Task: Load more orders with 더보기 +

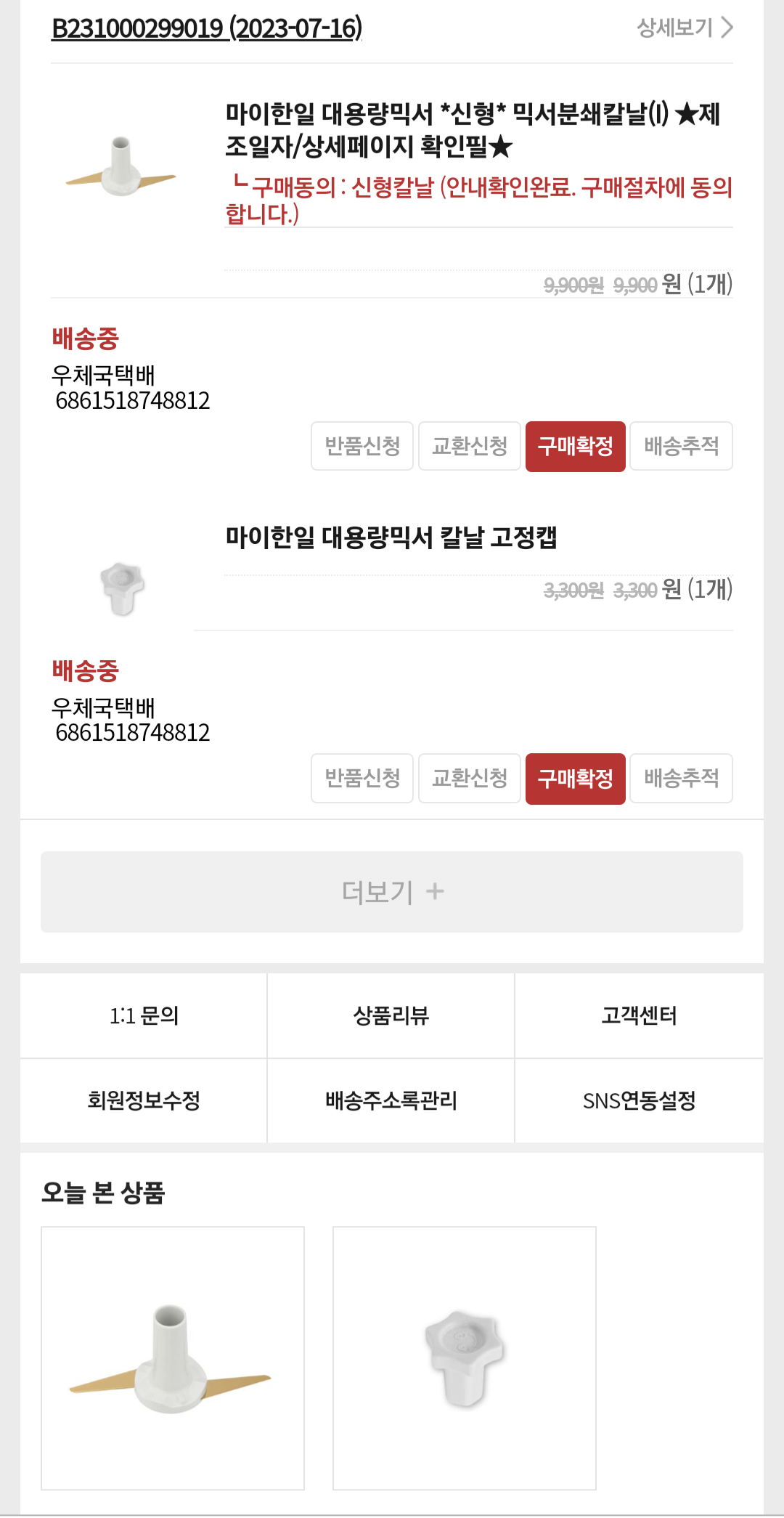Action: click(x=392, y=892)
